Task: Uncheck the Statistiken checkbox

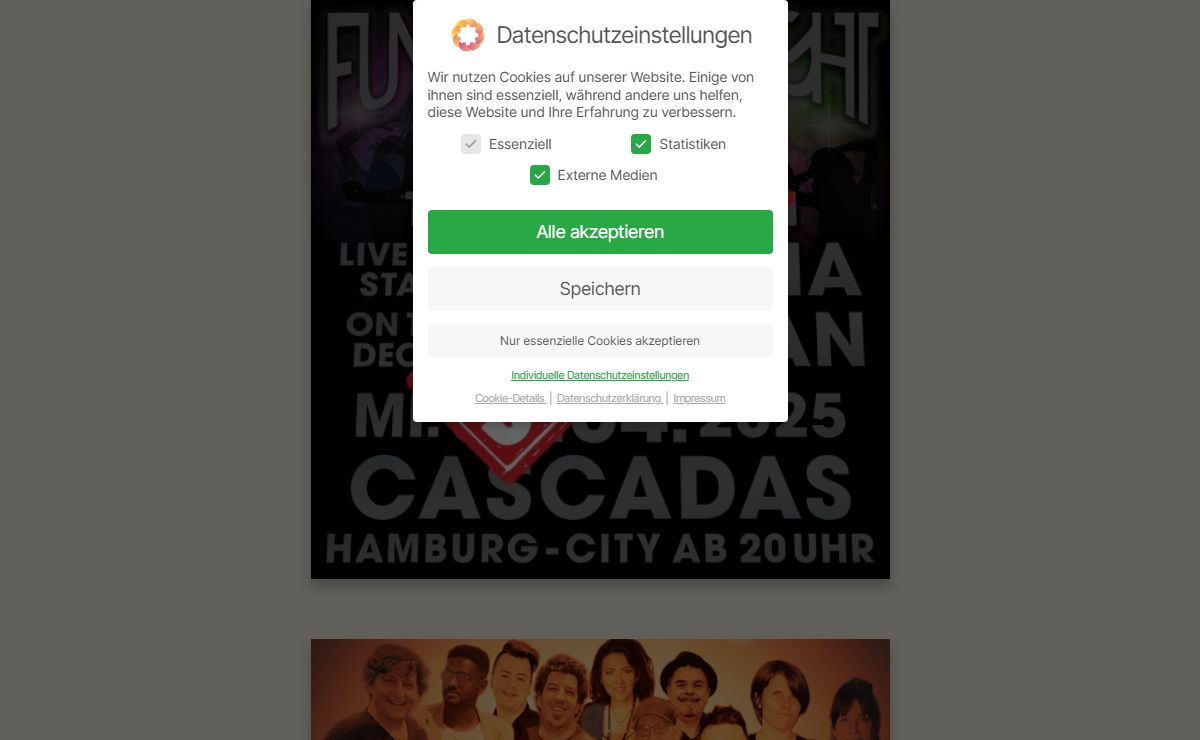Action: [x=641, y=144]
